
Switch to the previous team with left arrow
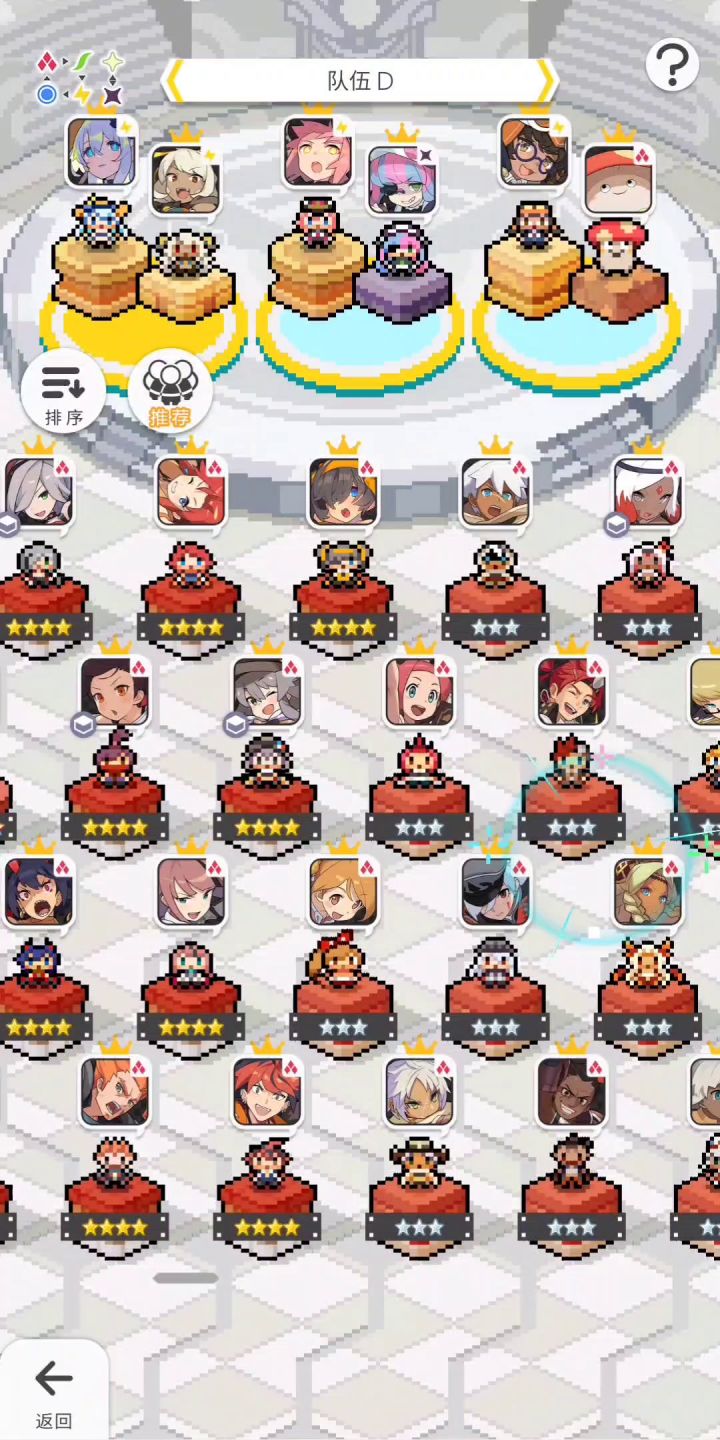173,81
